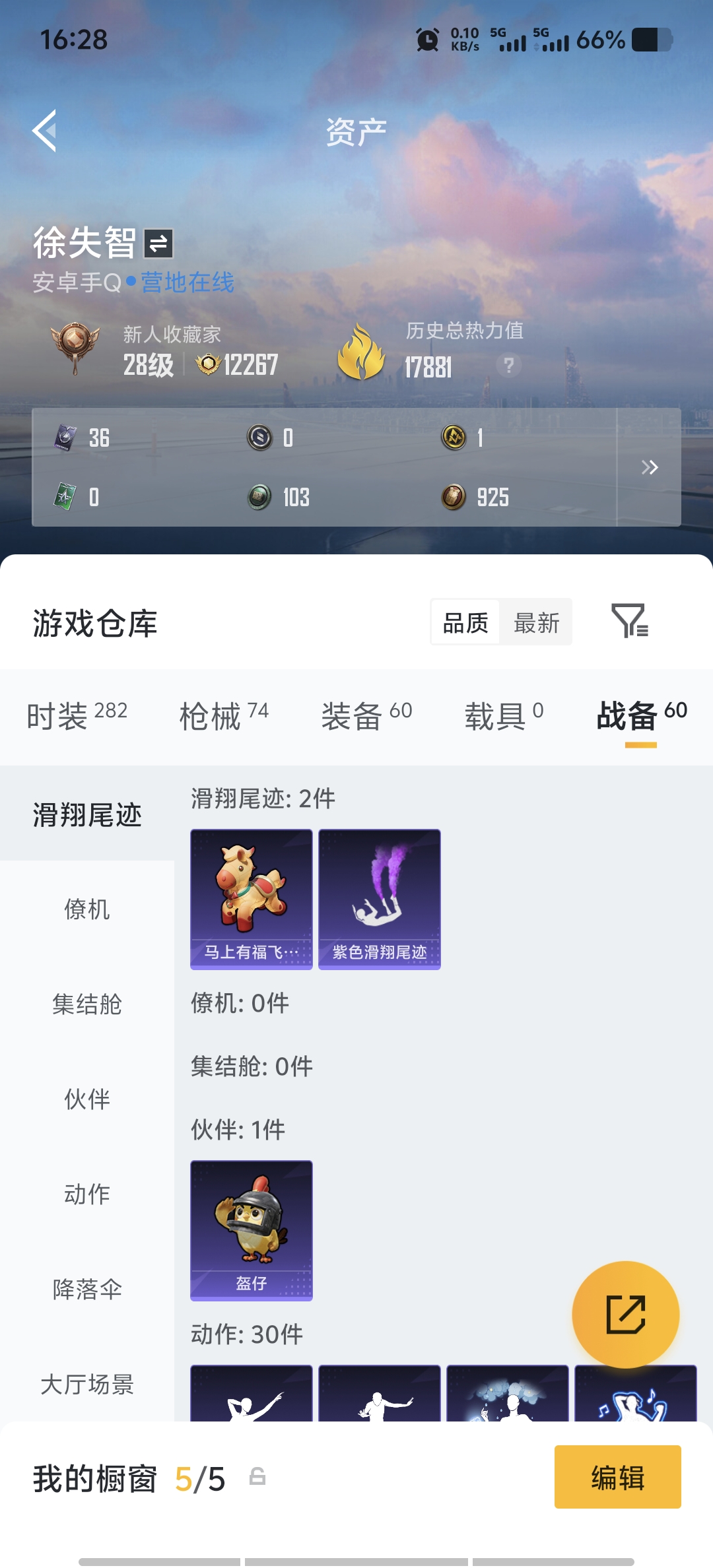Switch account using the icon beside 徐失智

pos(158,244)
